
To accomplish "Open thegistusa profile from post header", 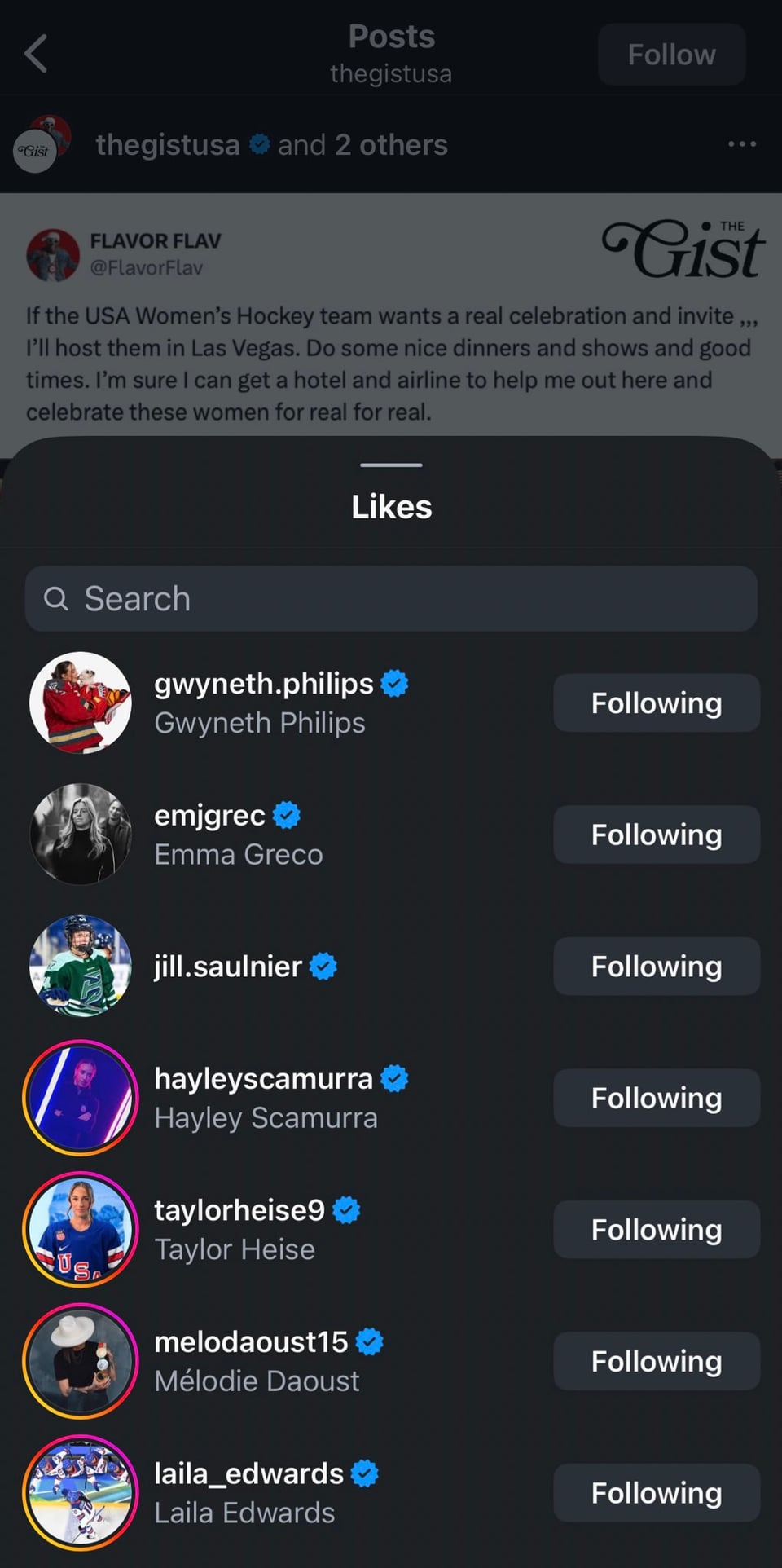I will point(167,145).
